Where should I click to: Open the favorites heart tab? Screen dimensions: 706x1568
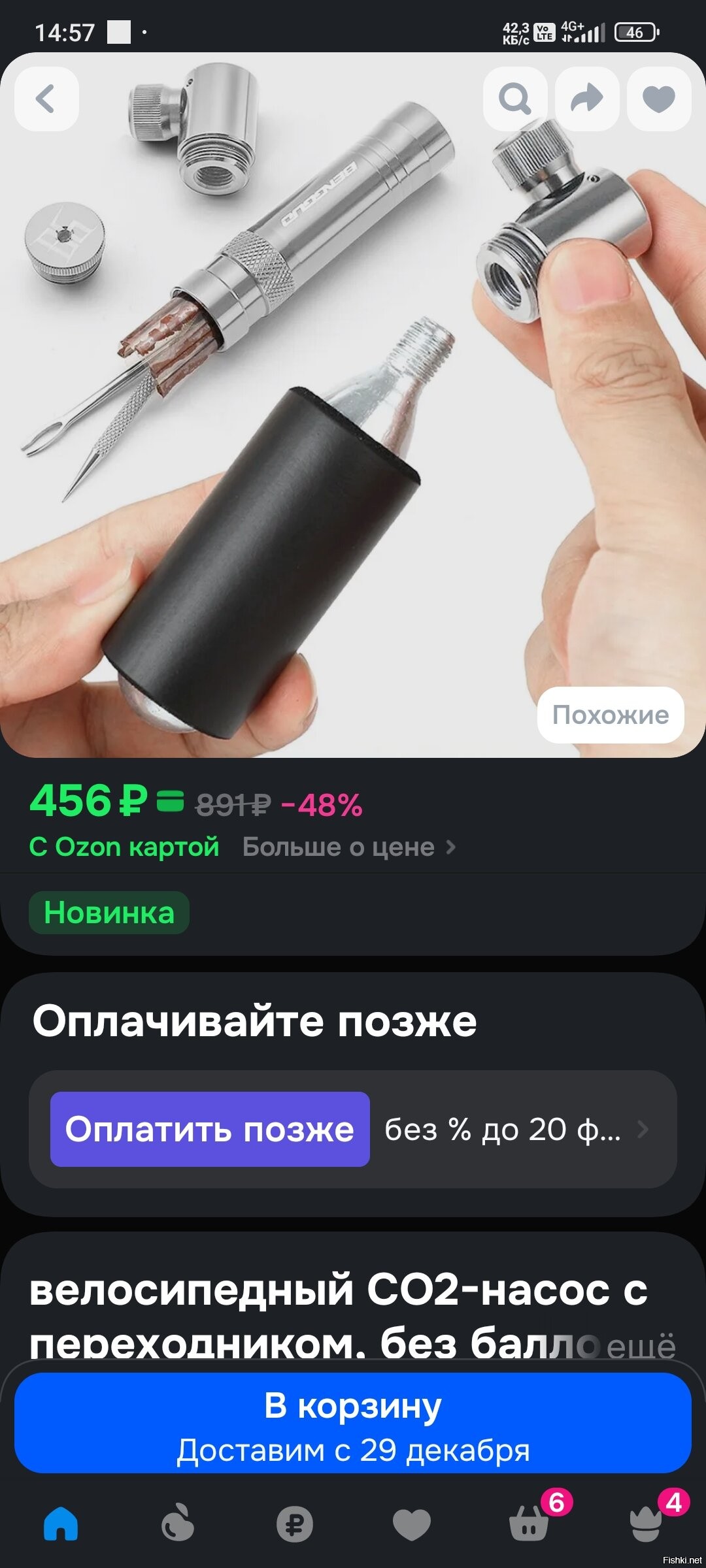pyautogui.click(x=411, y=1524)
